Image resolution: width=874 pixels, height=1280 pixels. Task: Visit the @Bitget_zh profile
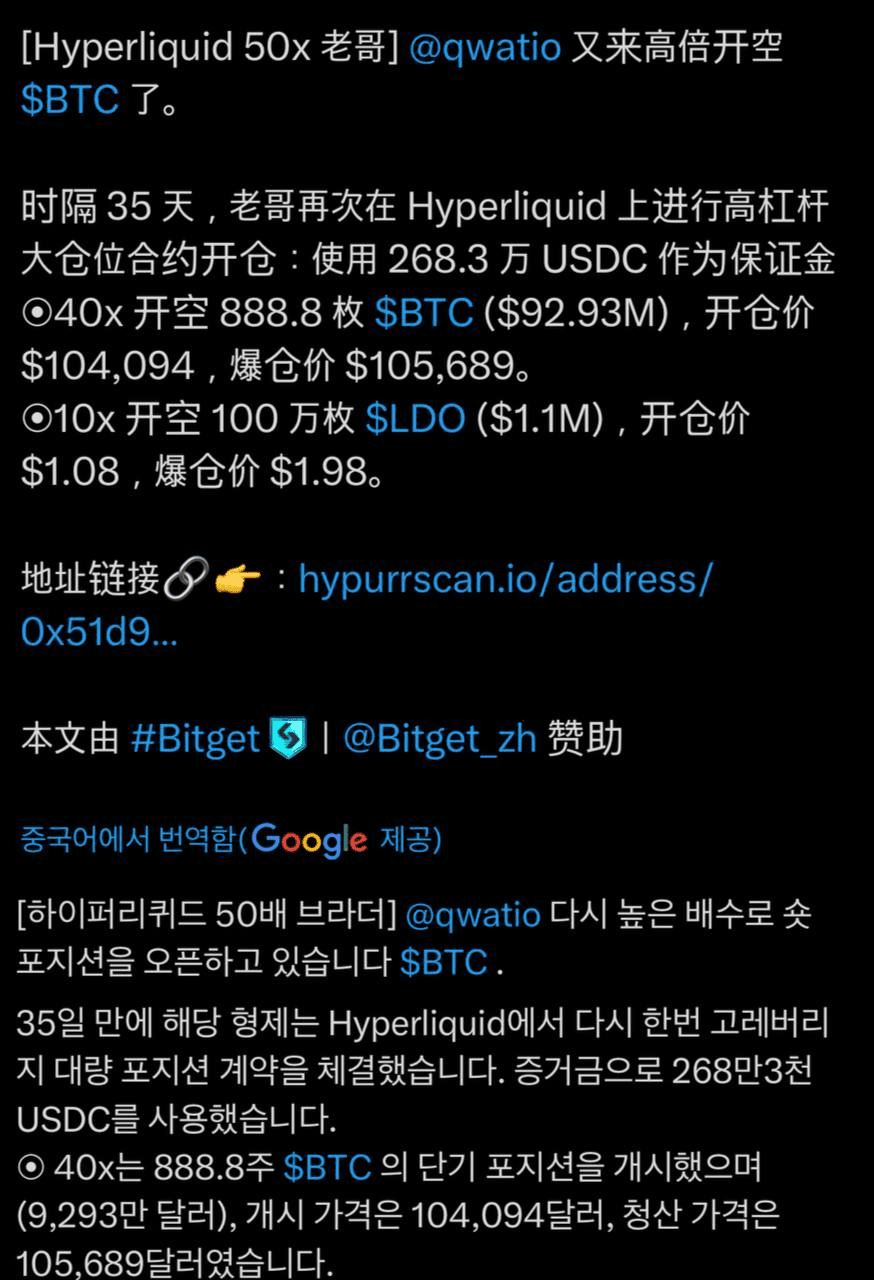[439, 739]
